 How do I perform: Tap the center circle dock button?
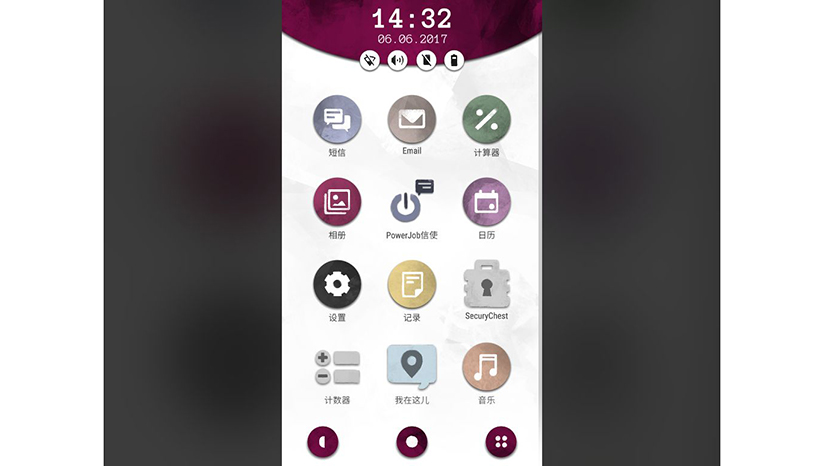(x=411, y=441)
